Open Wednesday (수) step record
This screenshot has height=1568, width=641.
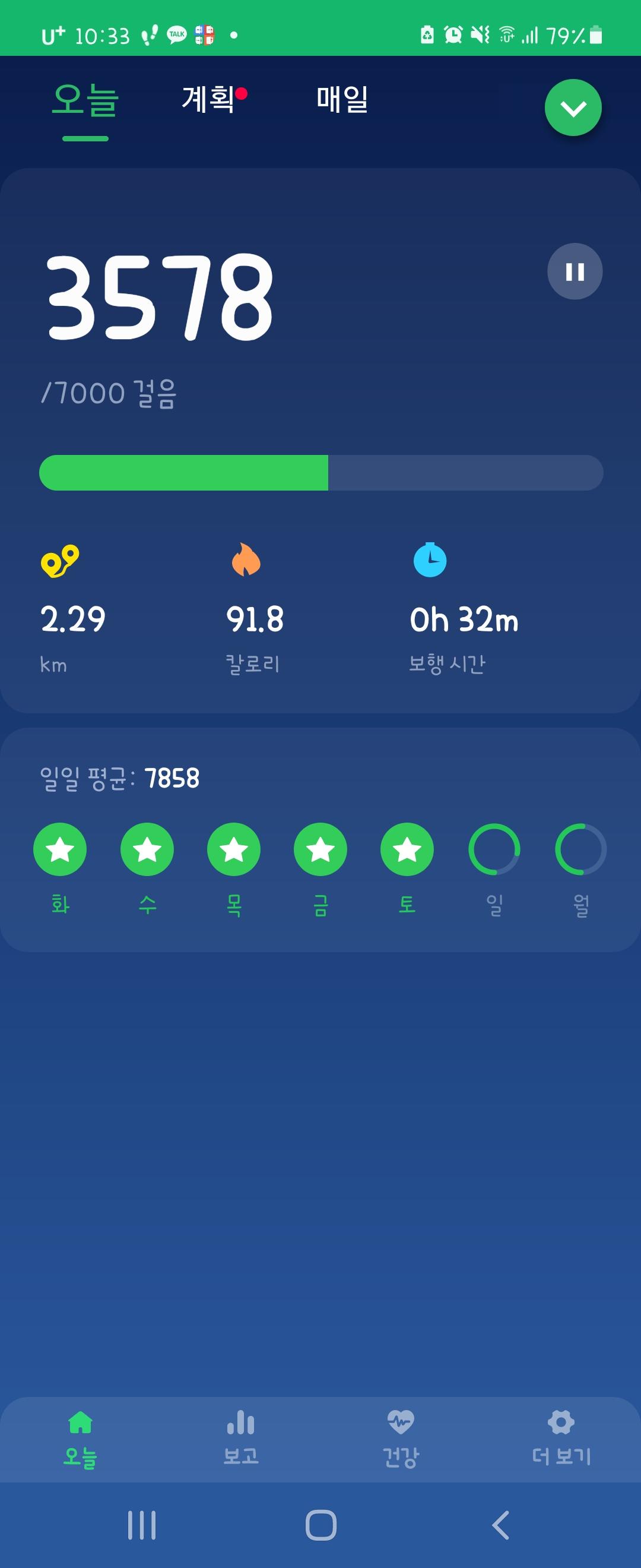point(147,849)
